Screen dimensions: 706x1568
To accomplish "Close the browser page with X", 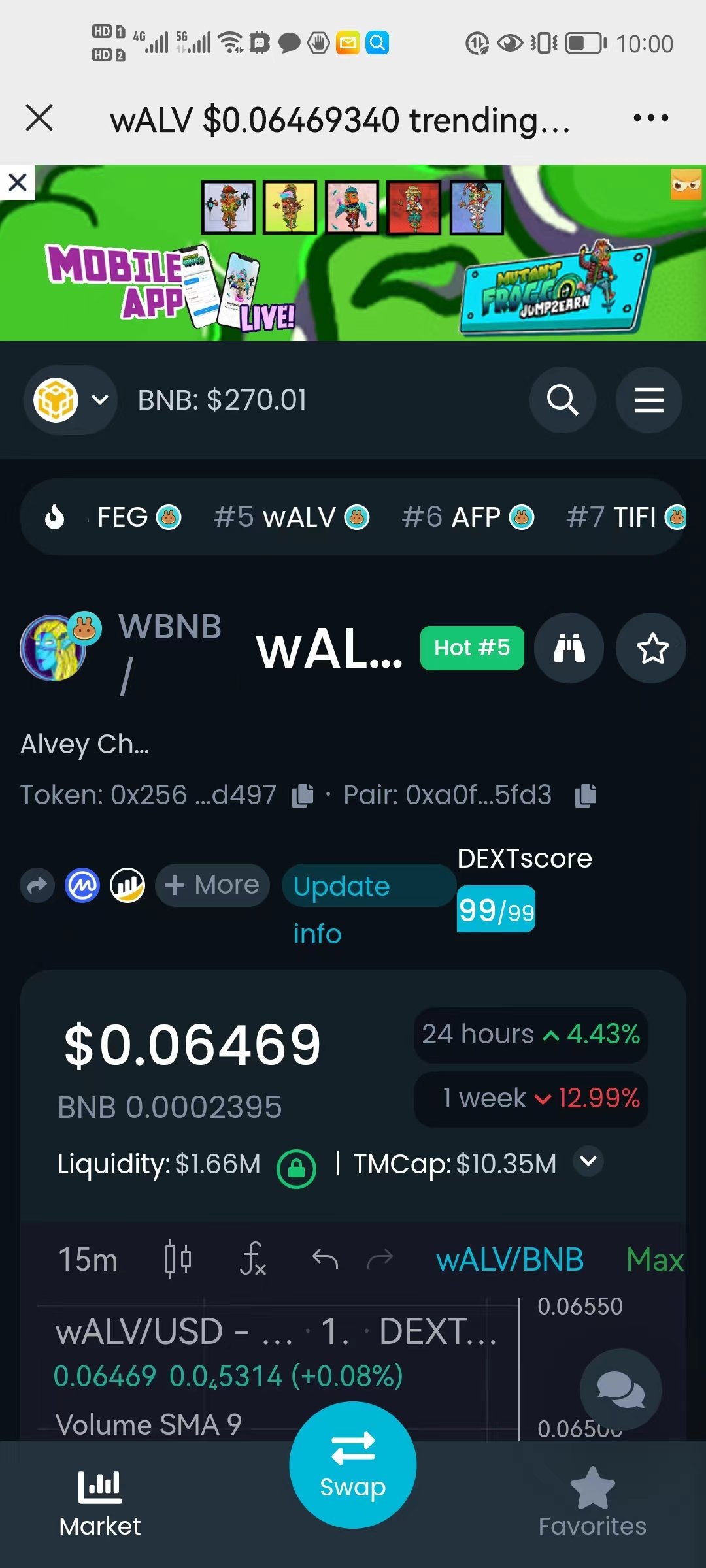I will (39, 118).
